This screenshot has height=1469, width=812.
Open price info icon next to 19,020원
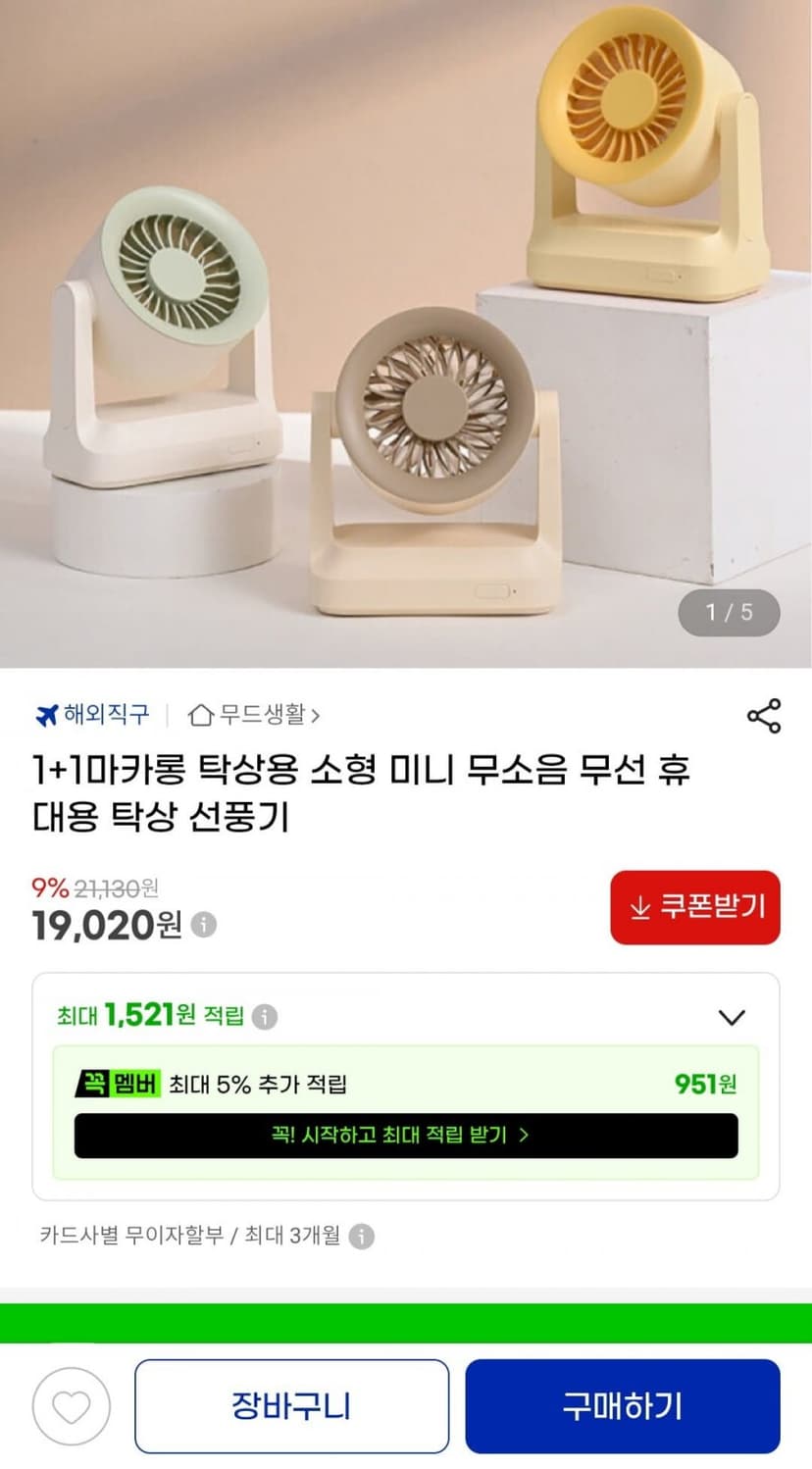203,925
